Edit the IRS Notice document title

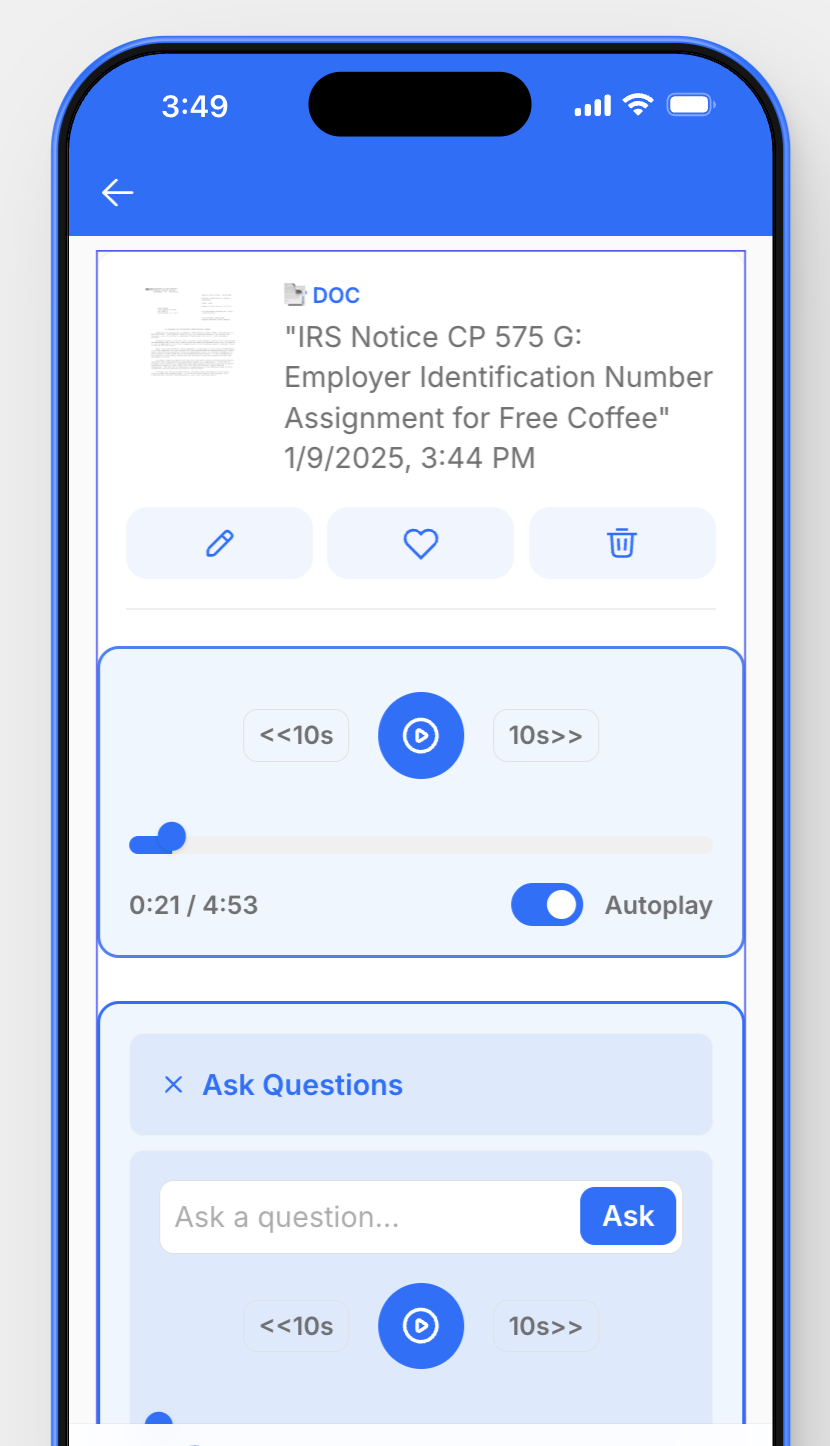tap(219, 543)
